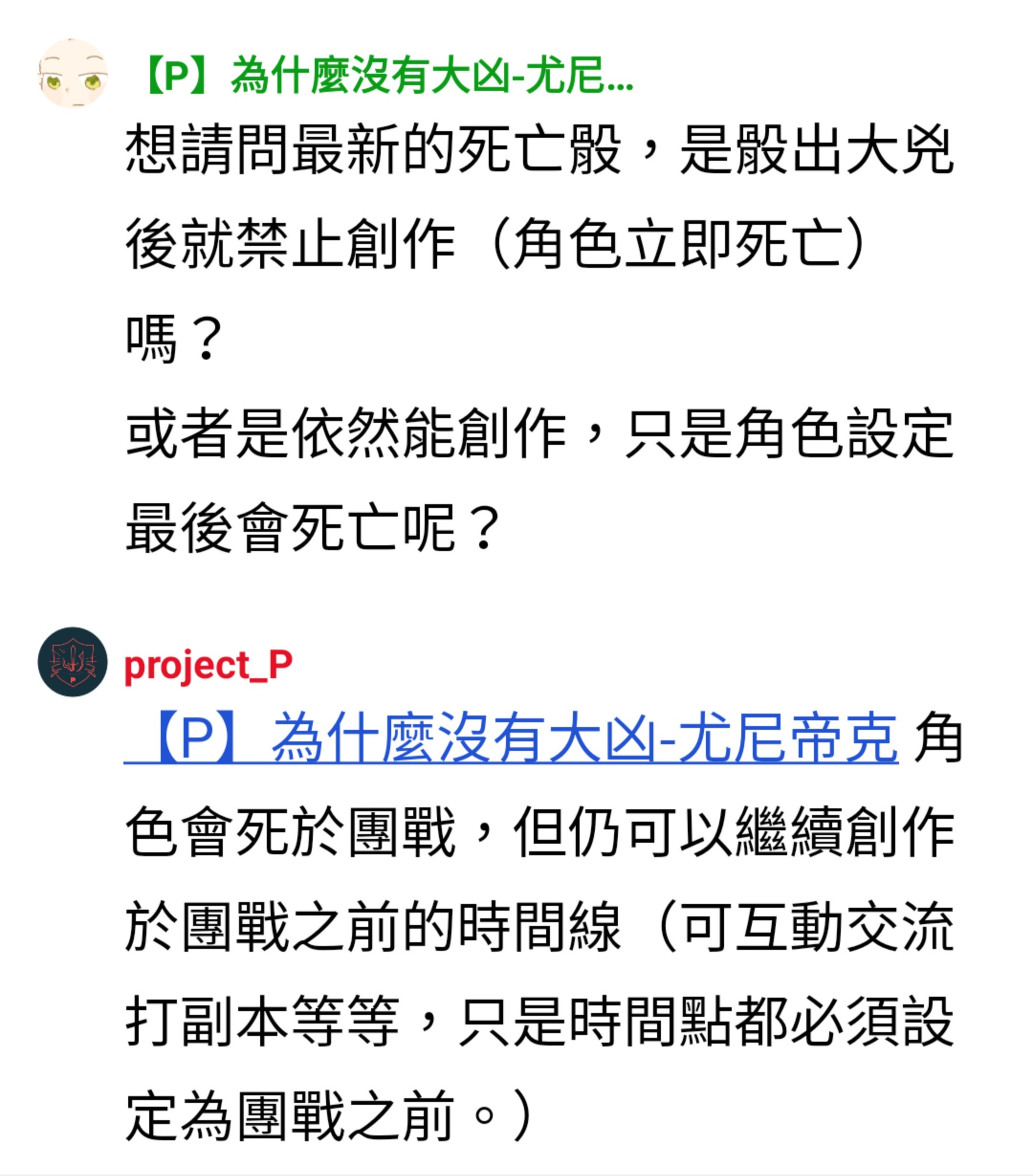1033x1176 pixels.
Task: Tap the pale-face avatar of first commenter
Action: coord(73,74)
